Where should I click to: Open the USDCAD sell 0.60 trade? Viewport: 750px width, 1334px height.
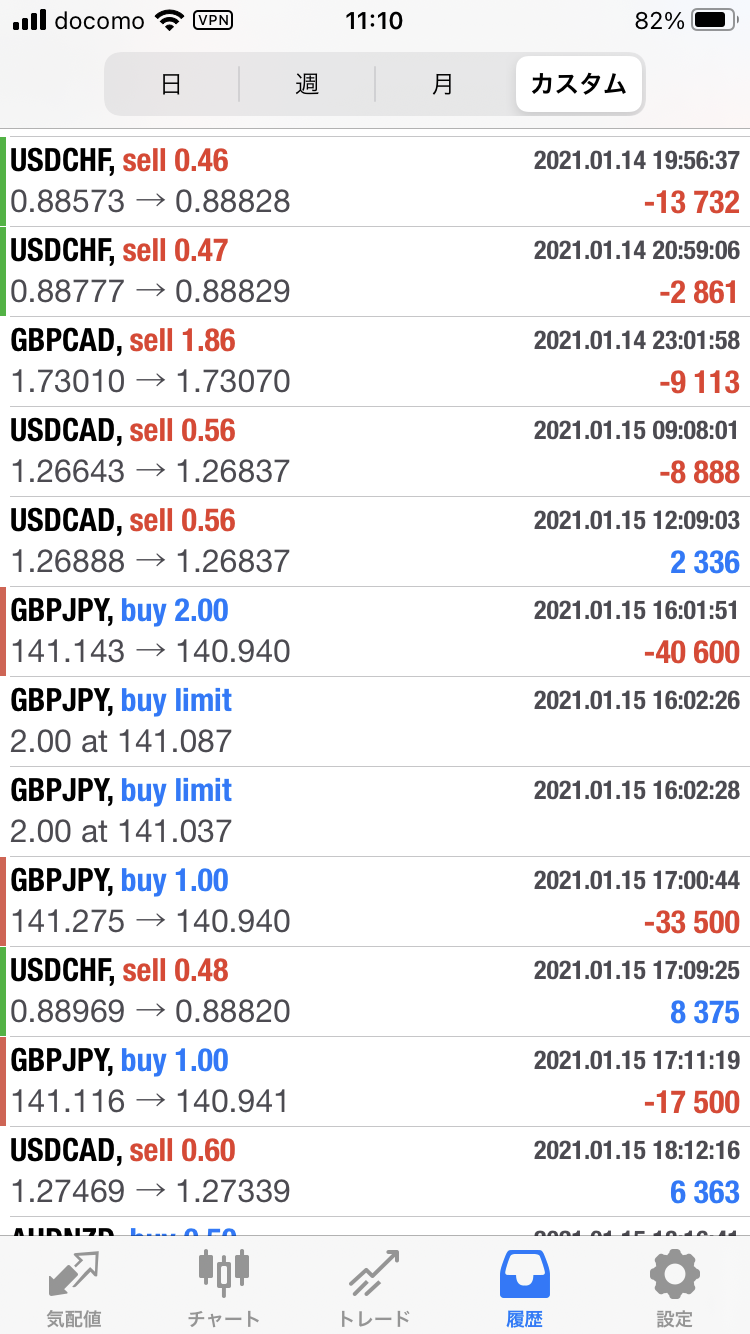tap(375, 1171)
